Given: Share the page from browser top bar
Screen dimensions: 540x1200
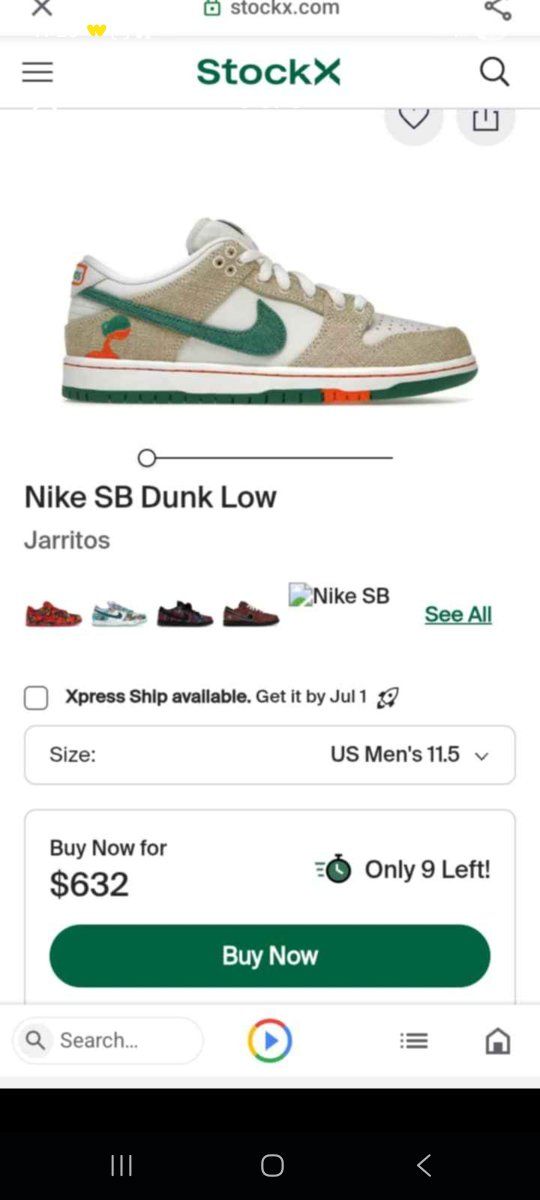Looking at the screenshot, I should coord(497,9).
